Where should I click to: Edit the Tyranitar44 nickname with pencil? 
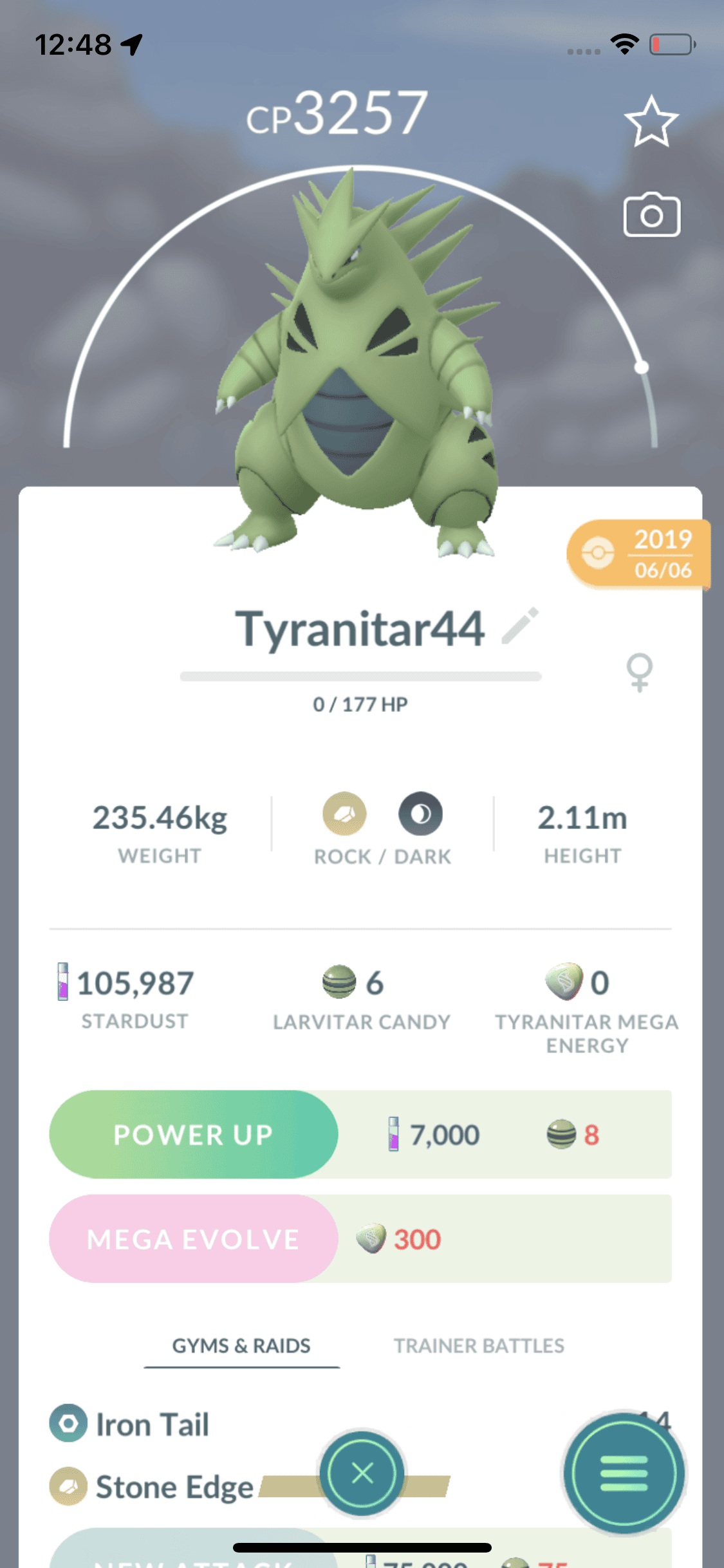coord(520,626)
